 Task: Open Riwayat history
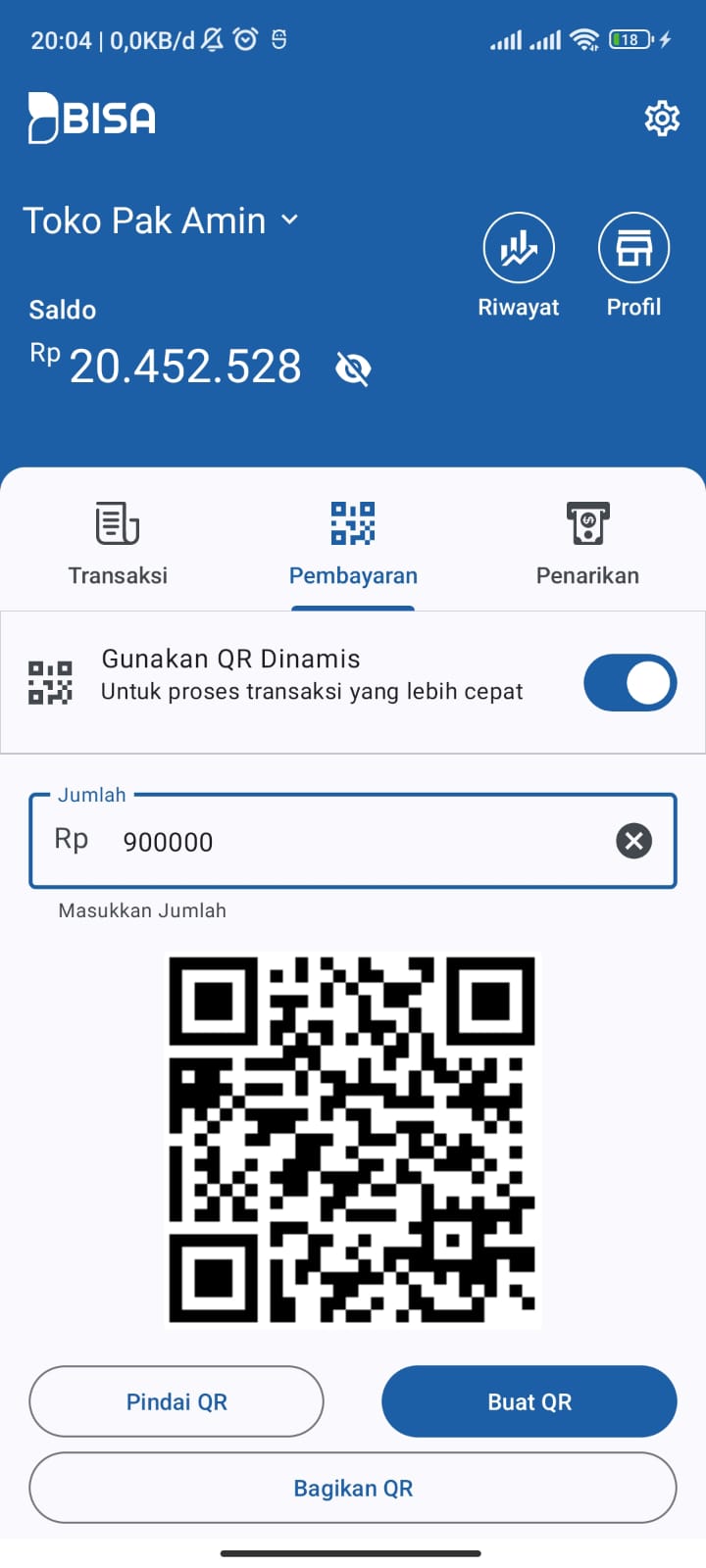[519, 248]
